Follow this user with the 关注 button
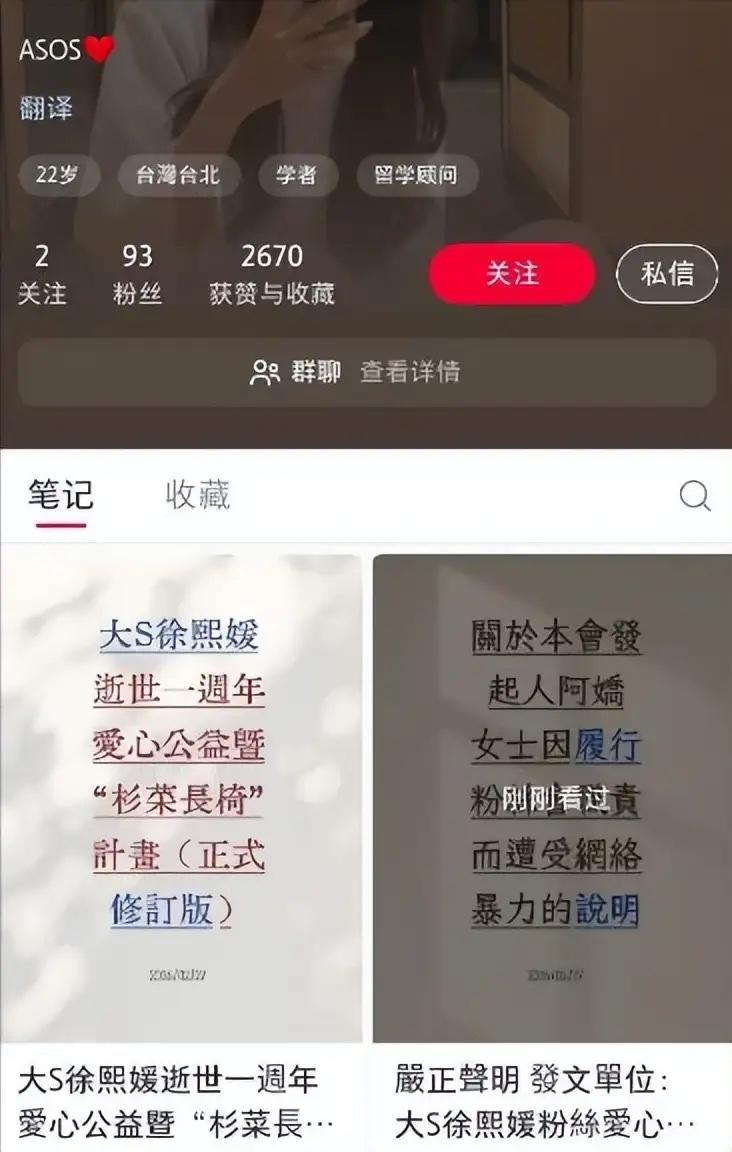 (x=512, y=274)
